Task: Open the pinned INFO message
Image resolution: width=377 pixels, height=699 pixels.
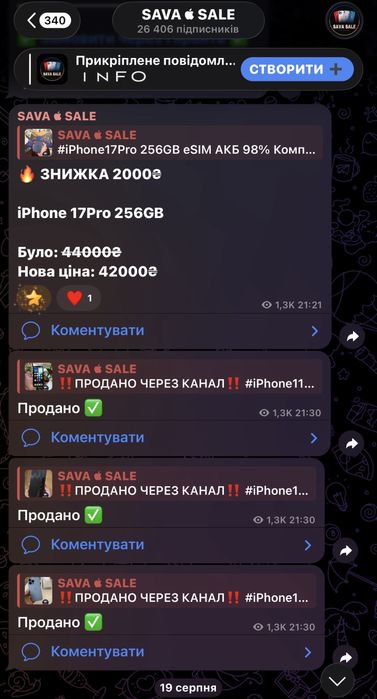Action: tap(134, 69)
